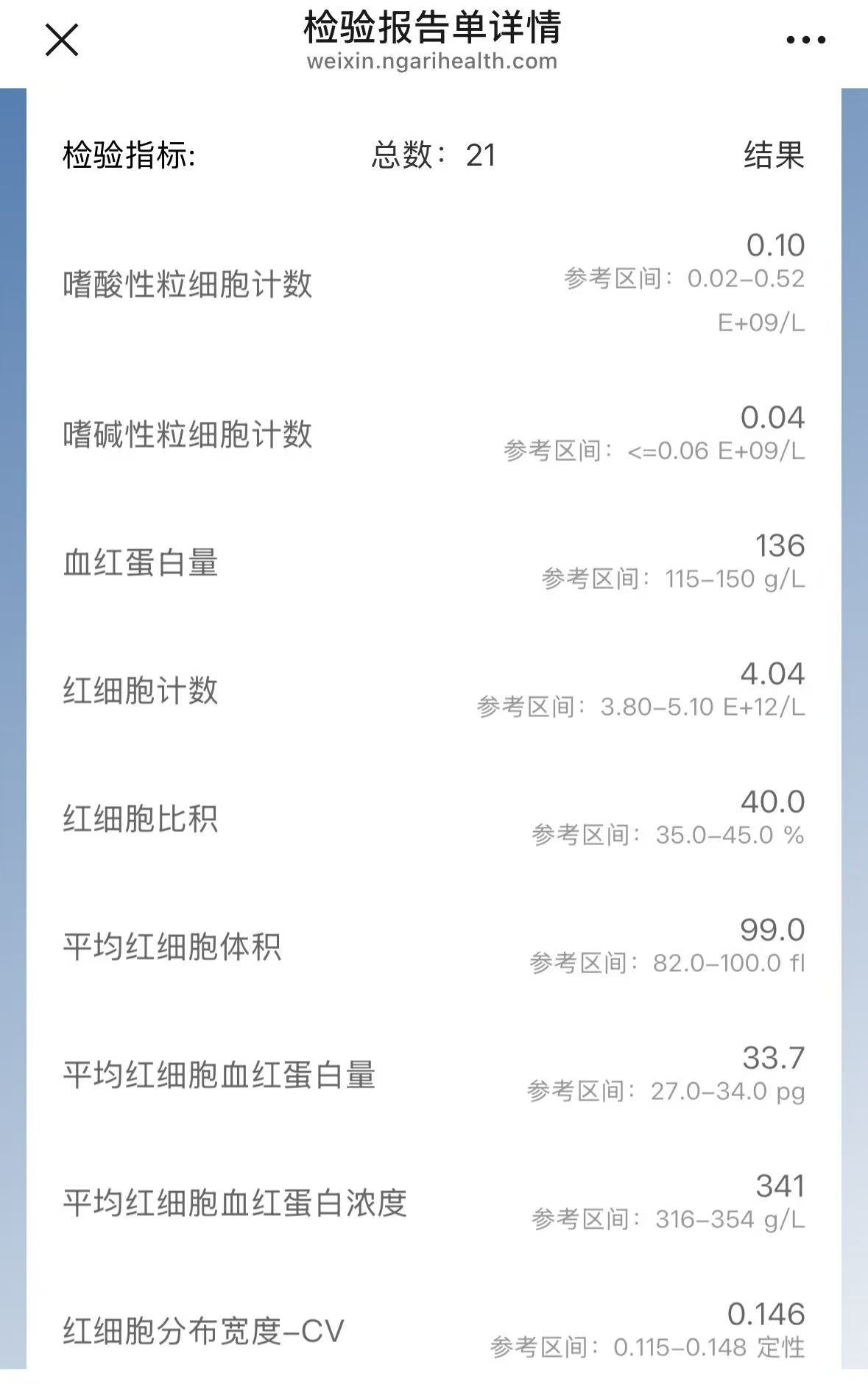
Task: Close the lab report details page
Action: coord(62,40)
